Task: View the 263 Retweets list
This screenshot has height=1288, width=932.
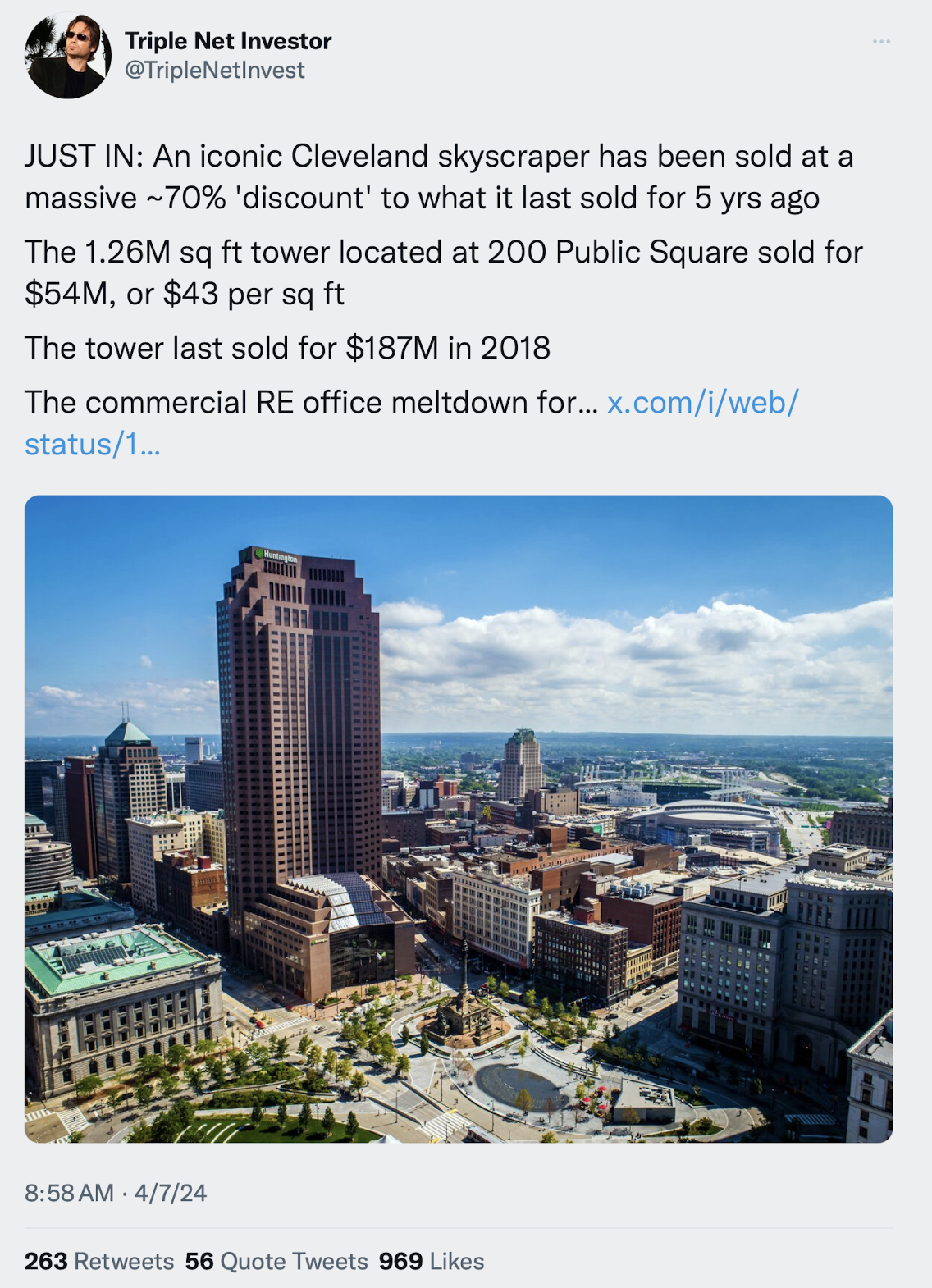Action: tap(99, 1261)
